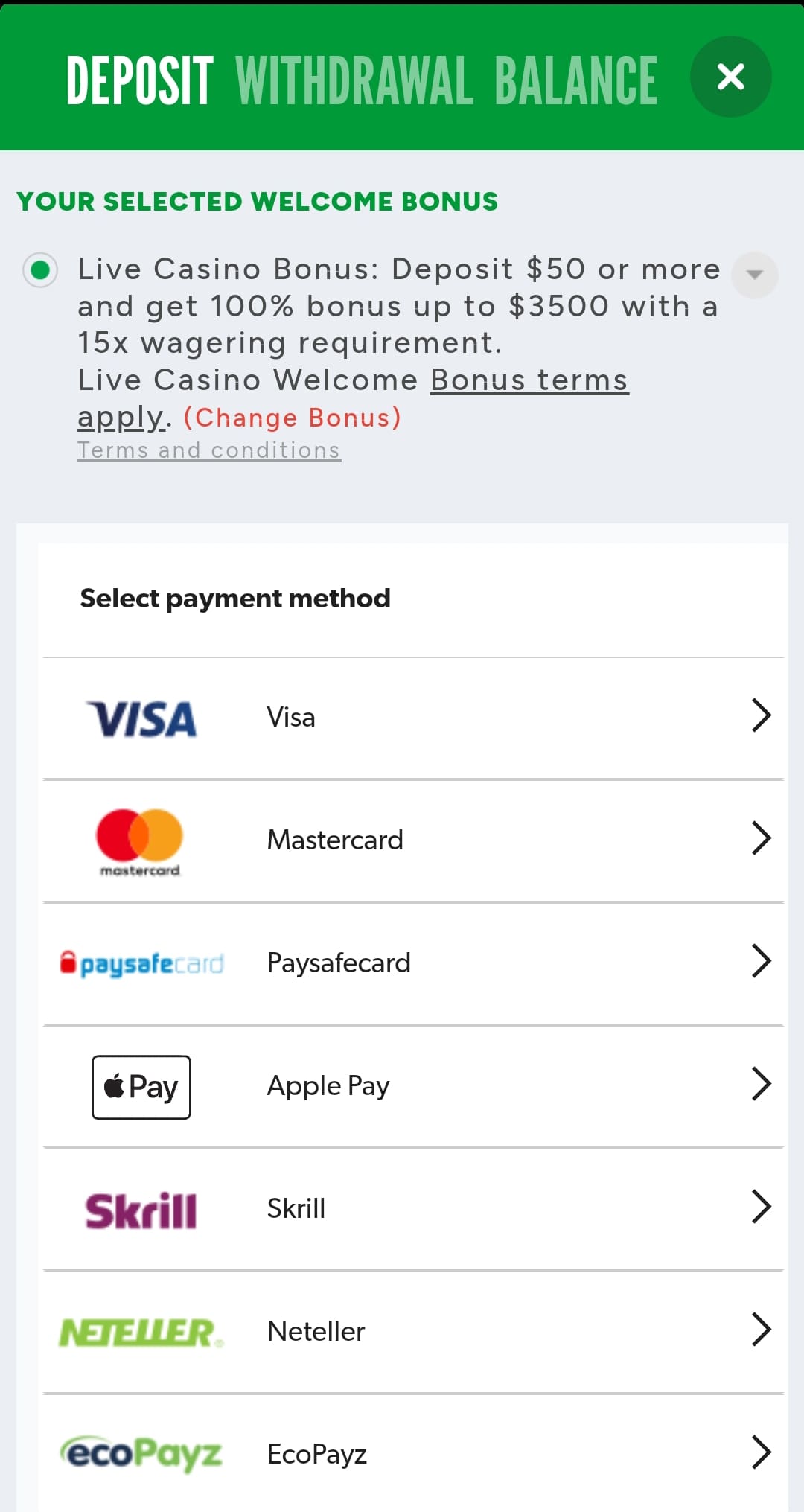Screen dimensions: 804x1512
Task: Expand the welcome bonus dropdown arrow
Action: tap(754, 275)
